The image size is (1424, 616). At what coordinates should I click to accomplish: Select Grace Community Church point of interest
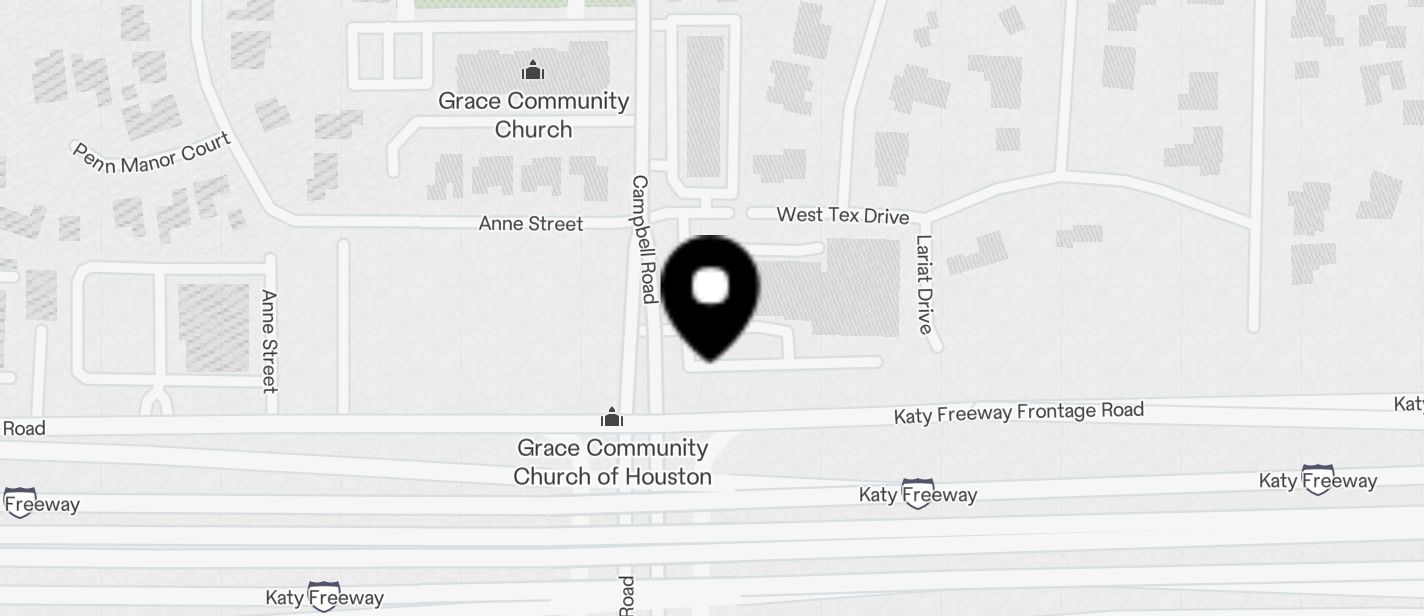(533, 71)
